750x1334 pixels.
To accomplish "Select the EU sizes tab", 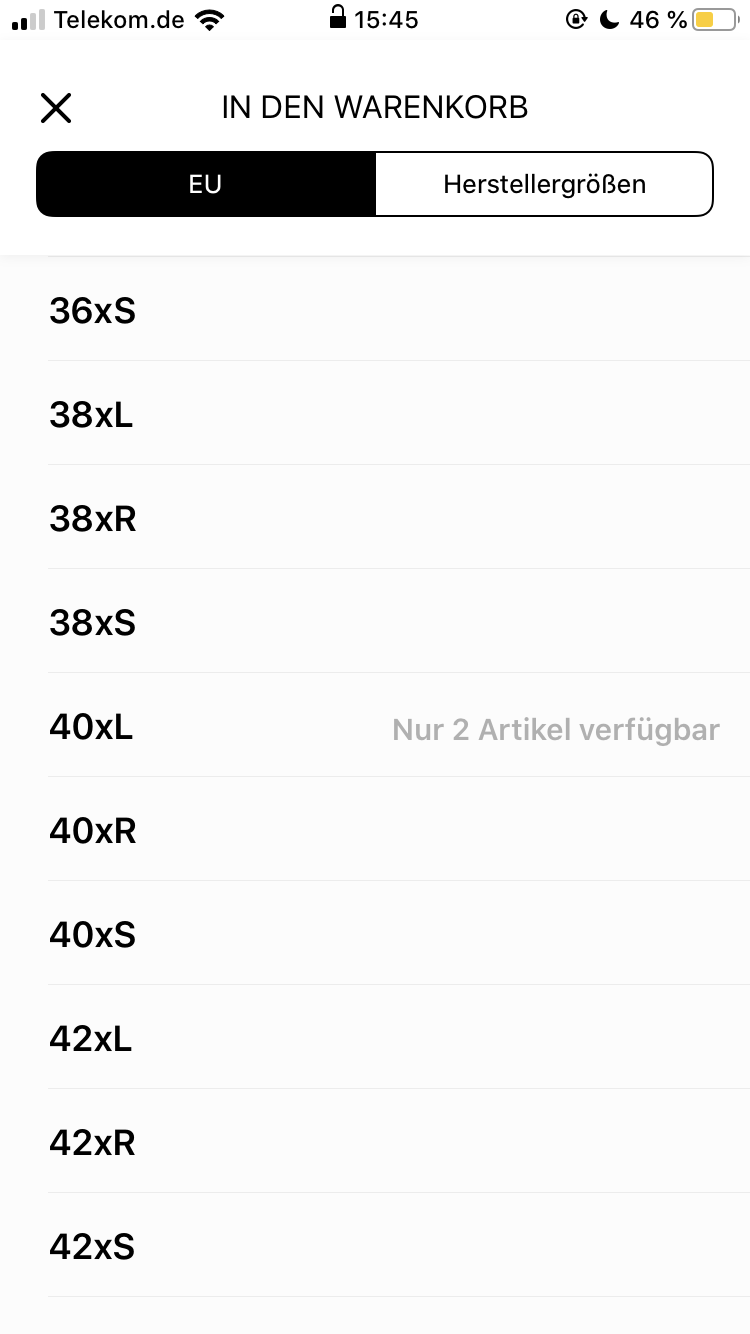I will tap(205, 183).
